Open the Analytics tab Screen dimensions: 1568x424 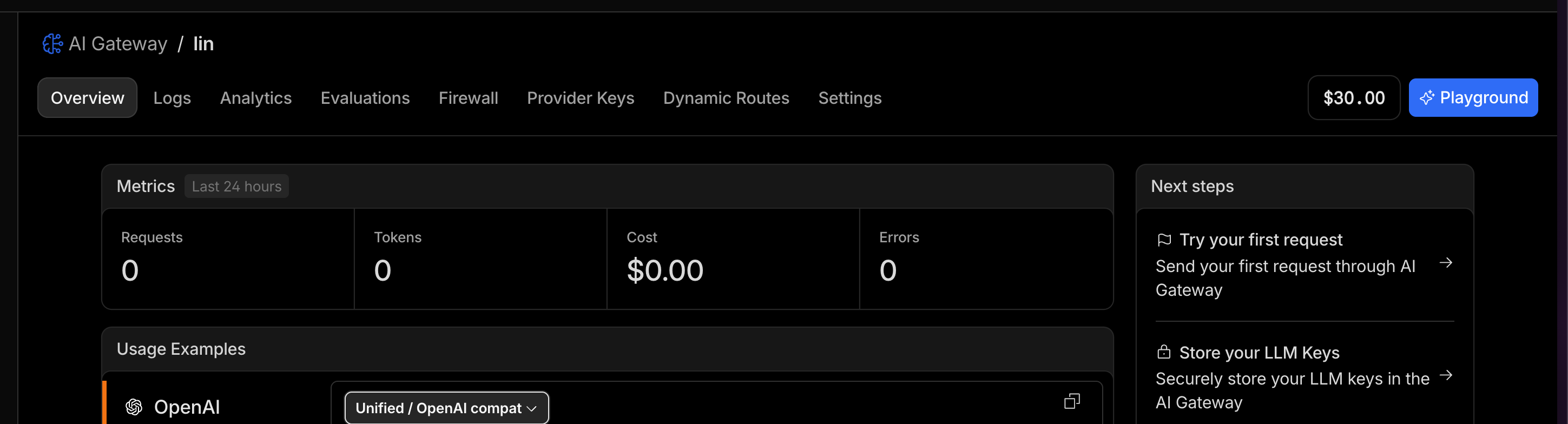[255, 98]
